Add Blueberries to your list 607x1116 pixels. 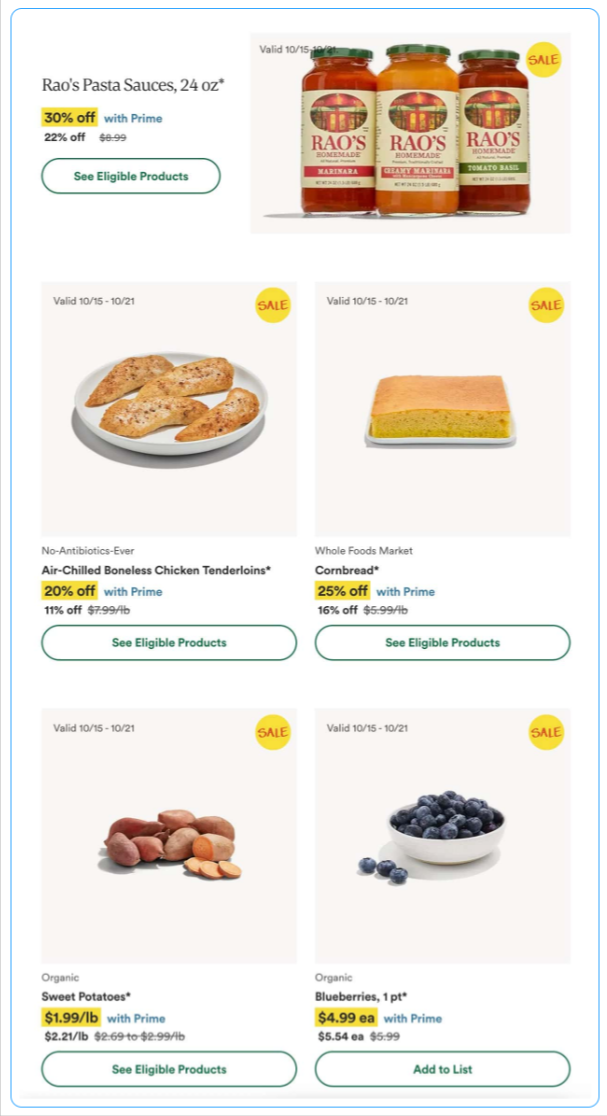point(442,1069)
